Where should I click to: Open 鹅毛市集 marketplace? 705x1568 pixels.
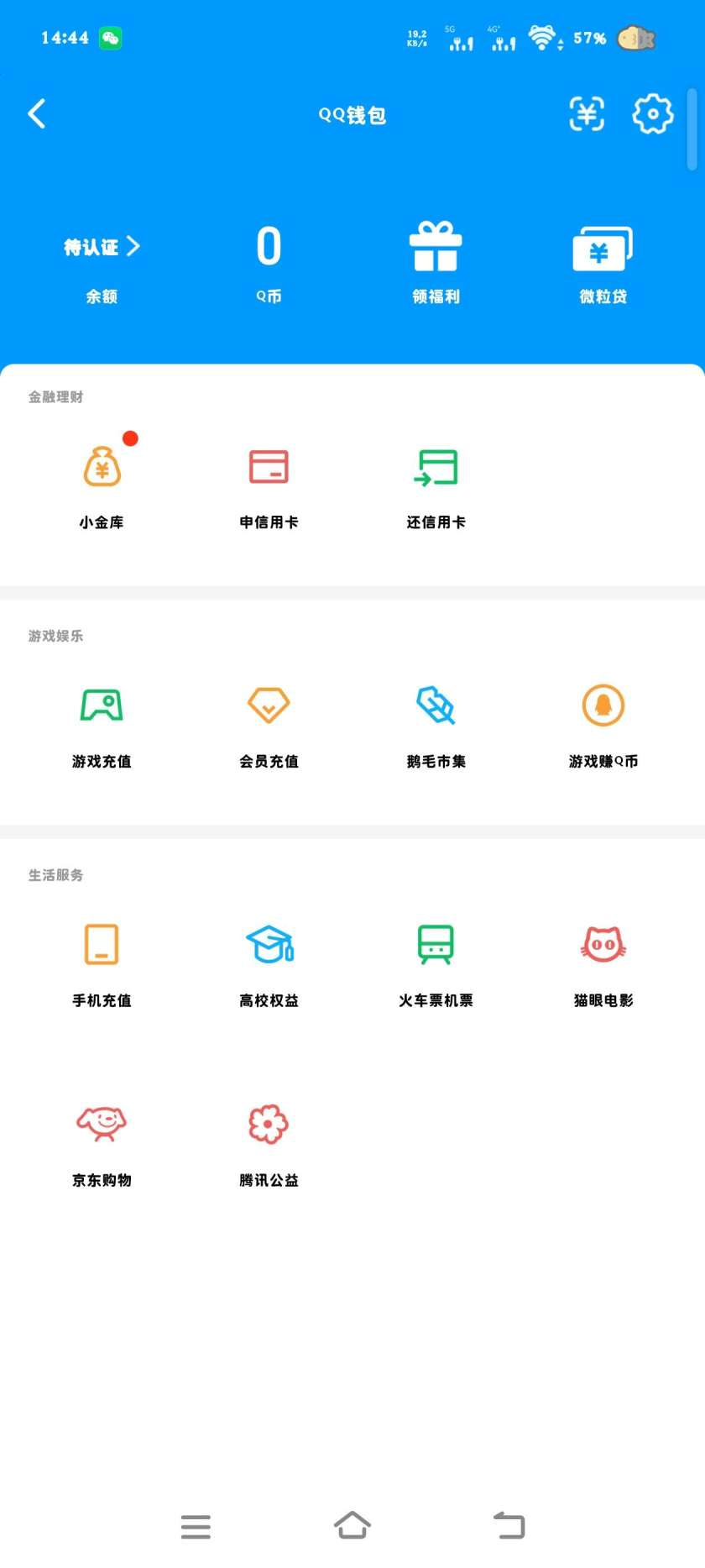(436, 718)
